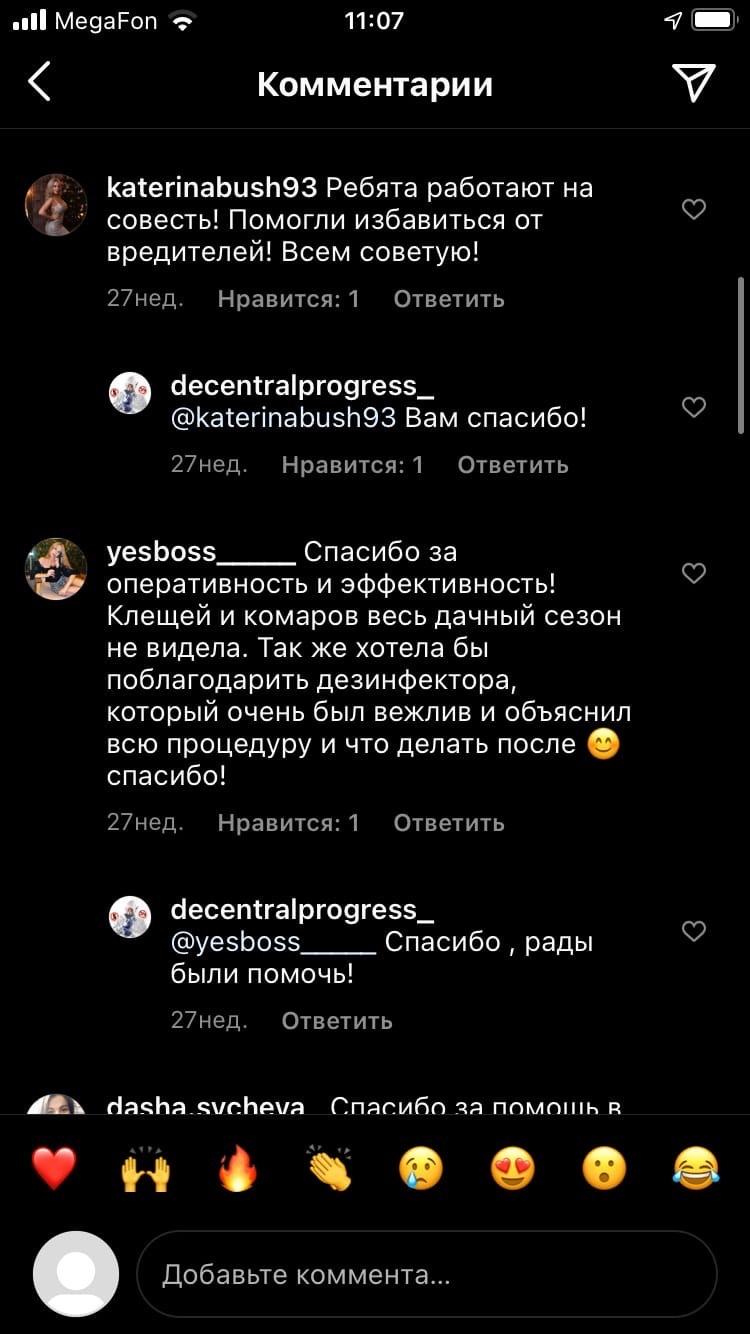The height and width of the screenshot is (1334, 750).
Task: Reply to yesboss______'s comment
Action: [449, 823]
